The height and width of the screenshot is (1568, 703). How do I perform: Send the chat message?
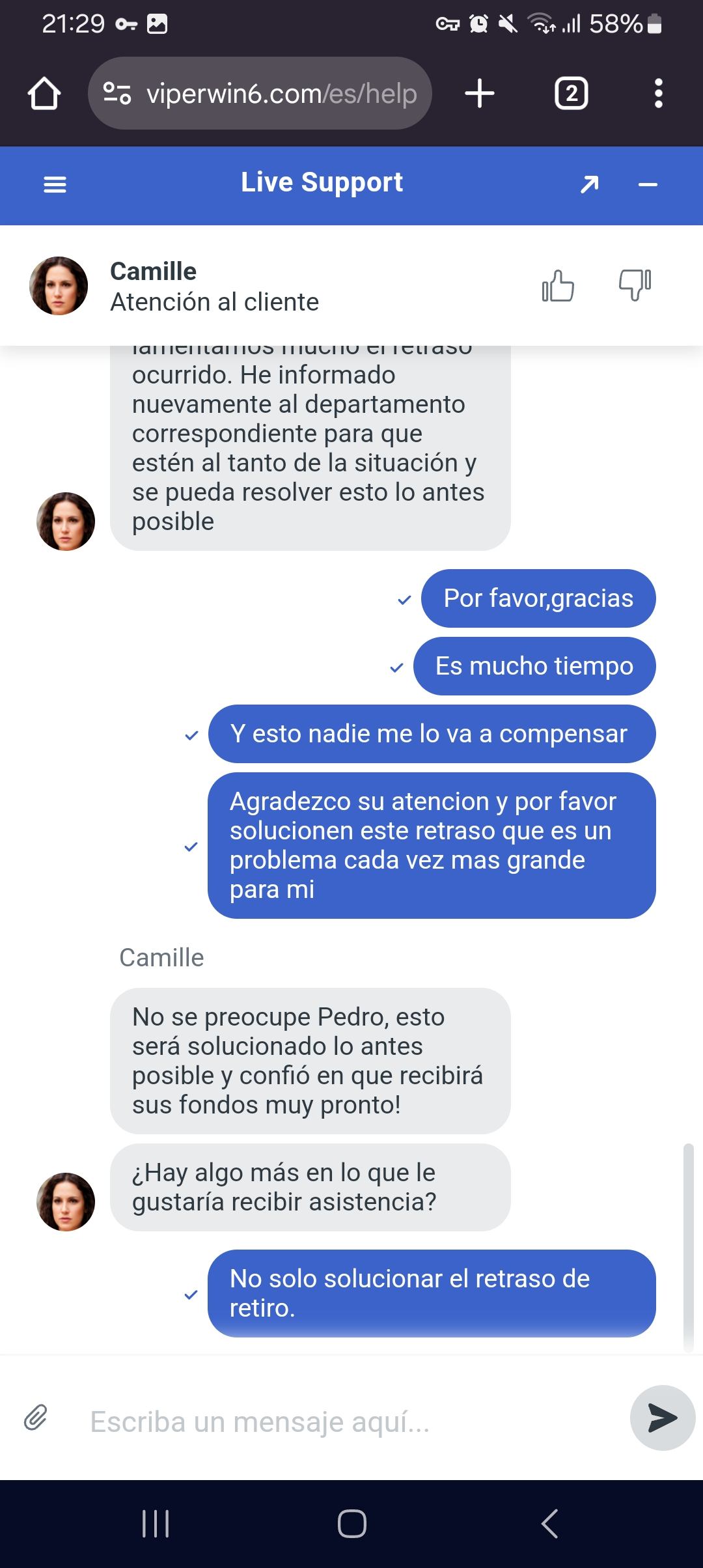coord(663,1418)
